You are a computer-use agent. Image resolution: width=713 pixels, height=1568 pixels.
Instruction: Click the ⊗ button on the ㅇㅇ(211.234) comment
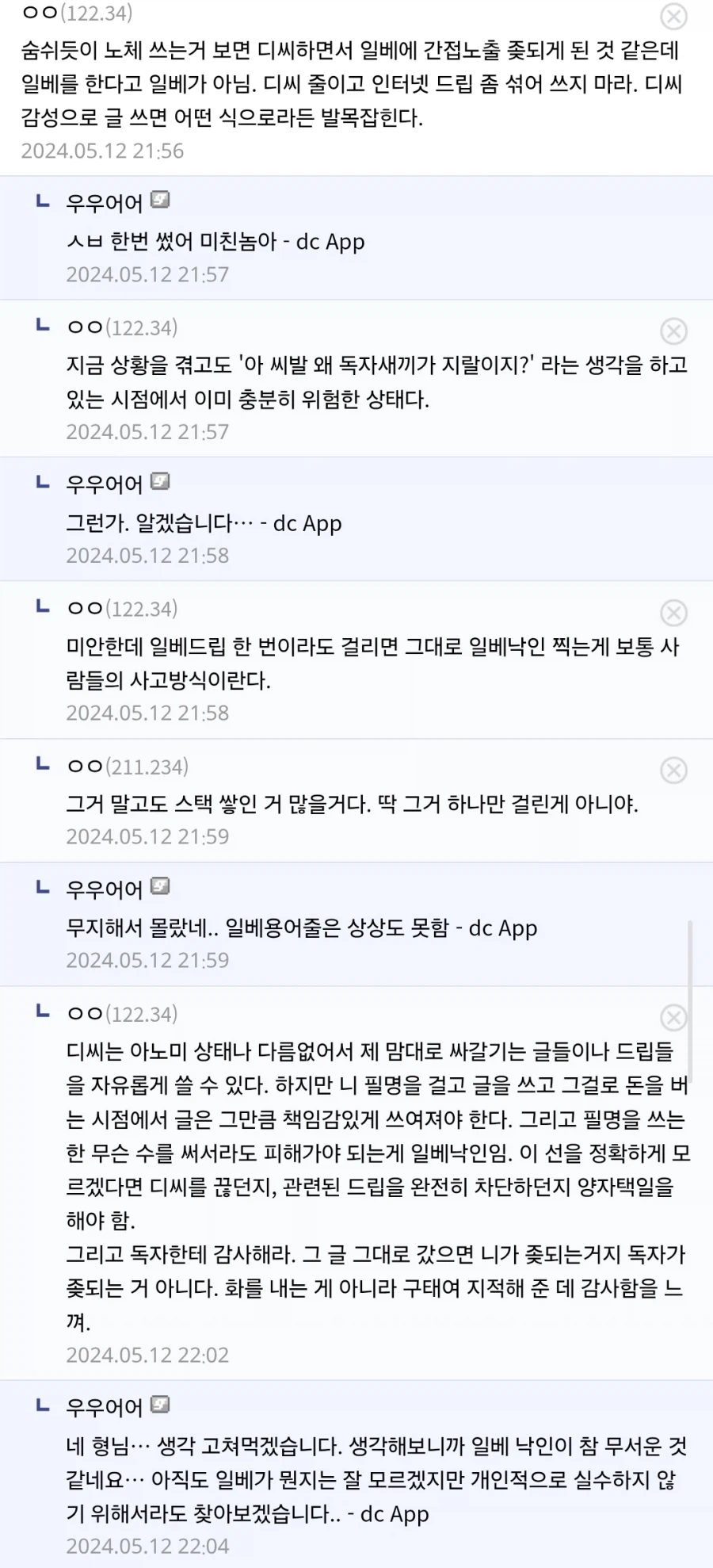tap(674, 770)
